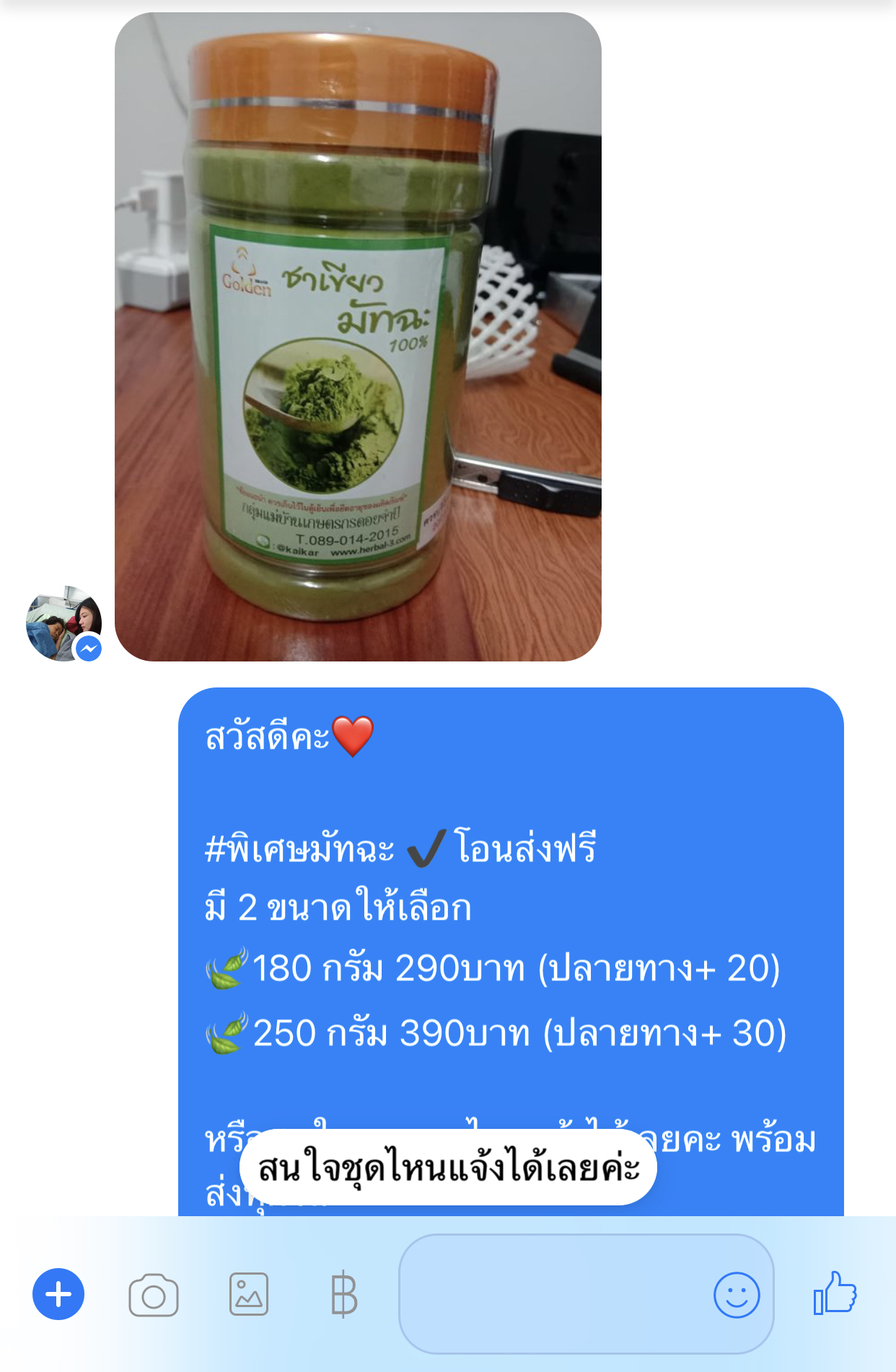Click the heart emoji in the greeting
Viewport: 896px width, 1372px height.
tap(353, 737)
